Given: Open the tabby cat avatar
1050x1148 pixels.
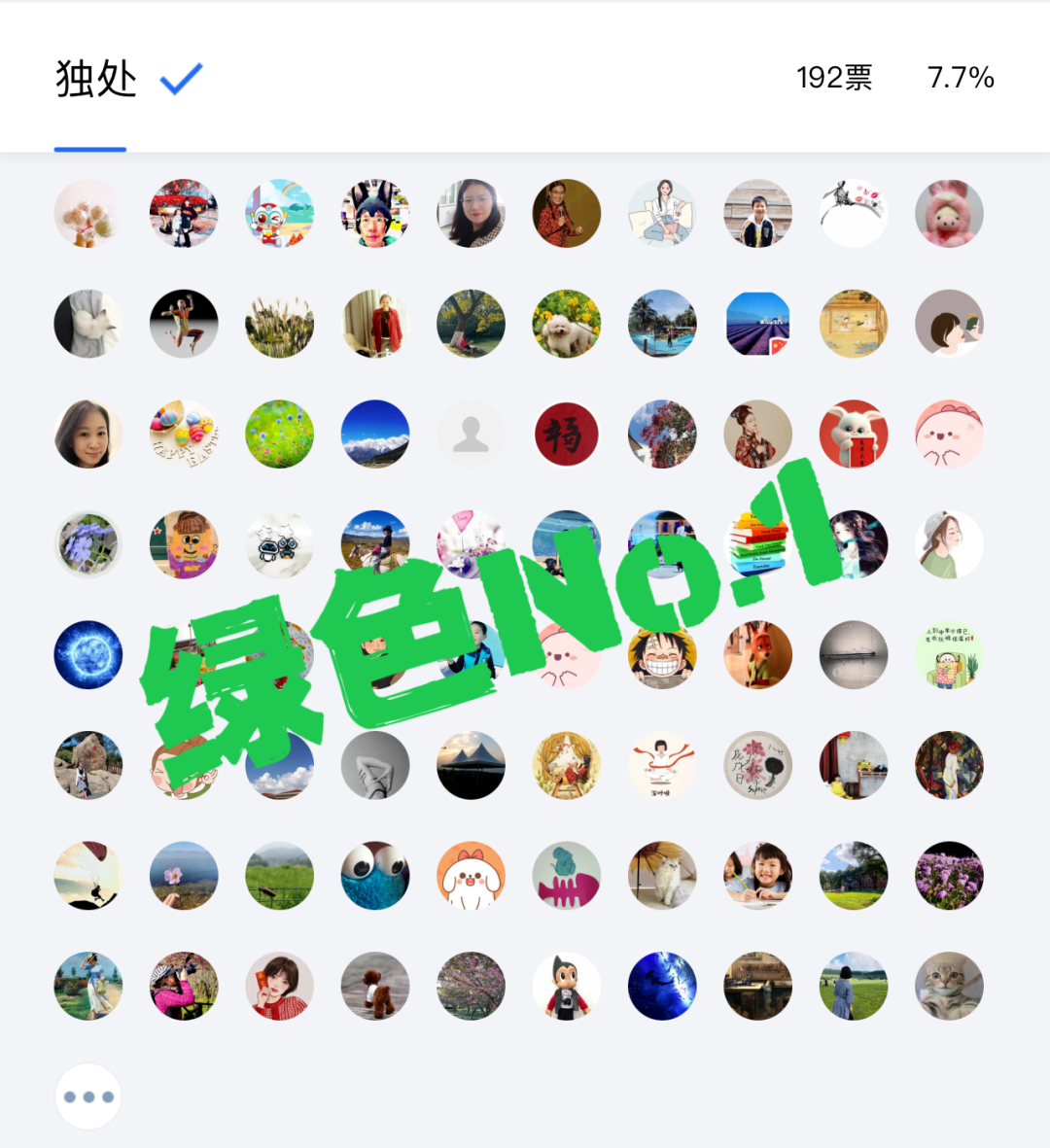Looking at the screenshot, I should coord(949,986).
